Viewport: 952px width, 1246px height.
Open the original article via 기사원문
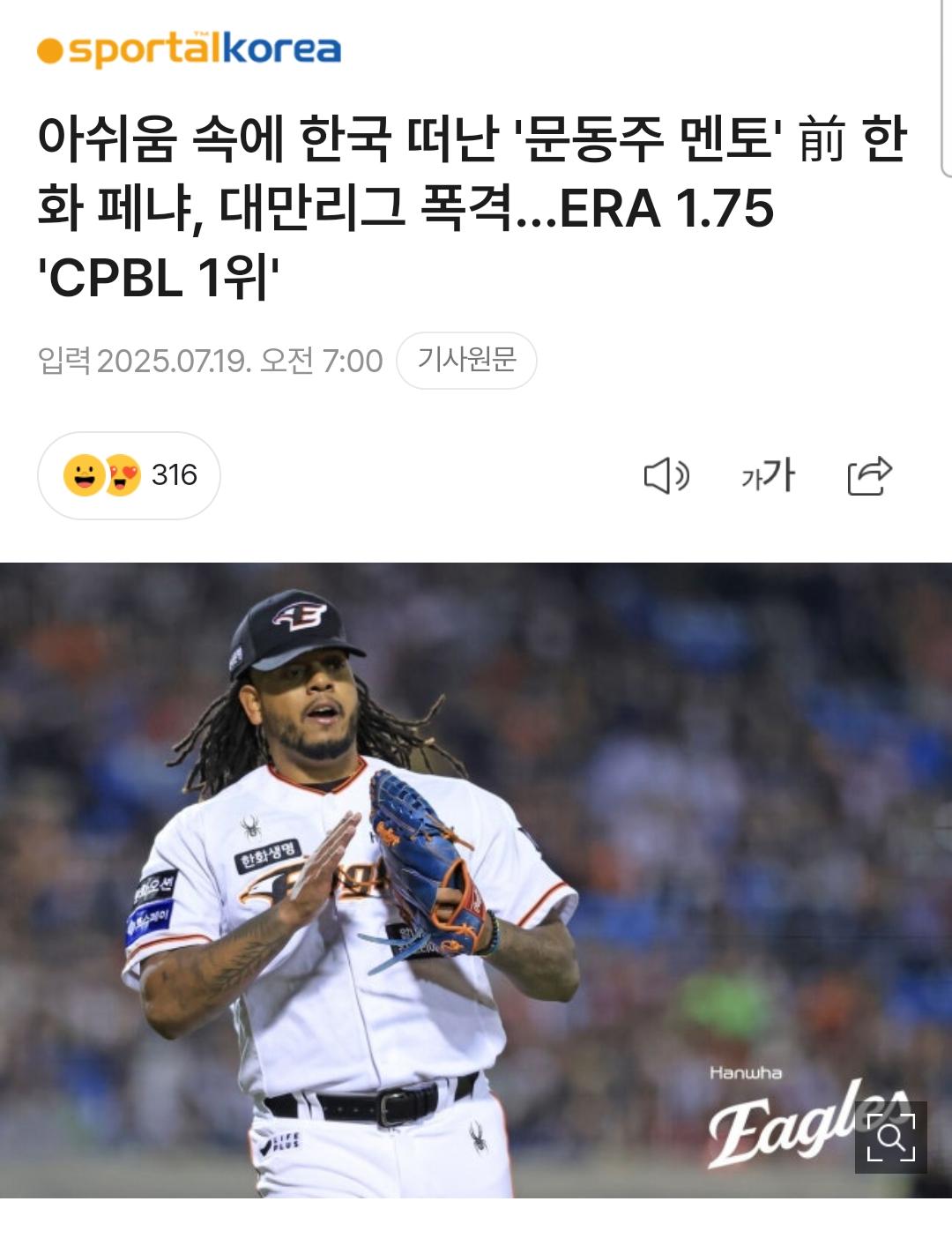point(466,361)
